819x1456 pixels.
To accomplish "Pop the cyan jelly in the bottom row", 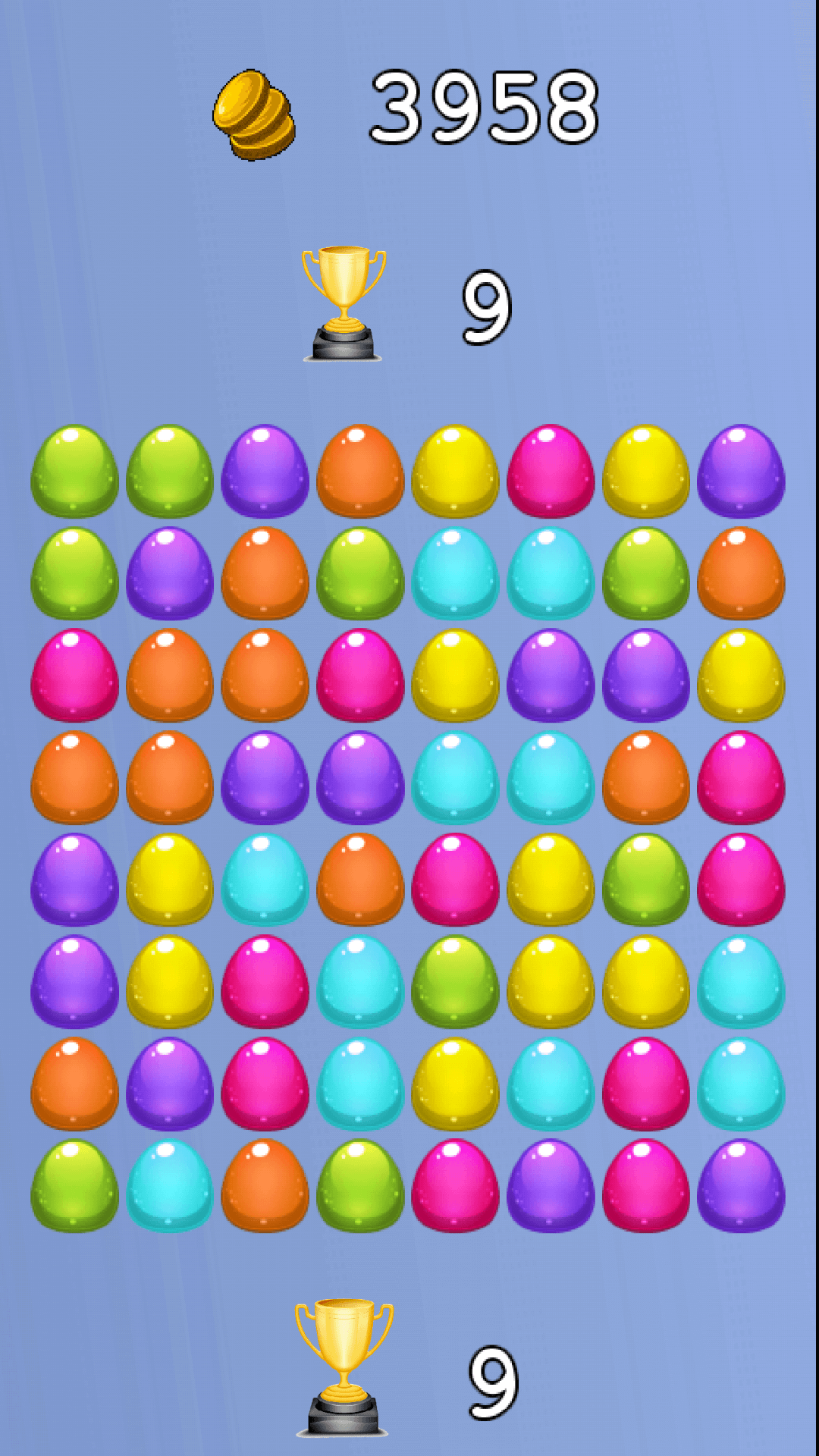I will click(169, 1187).
